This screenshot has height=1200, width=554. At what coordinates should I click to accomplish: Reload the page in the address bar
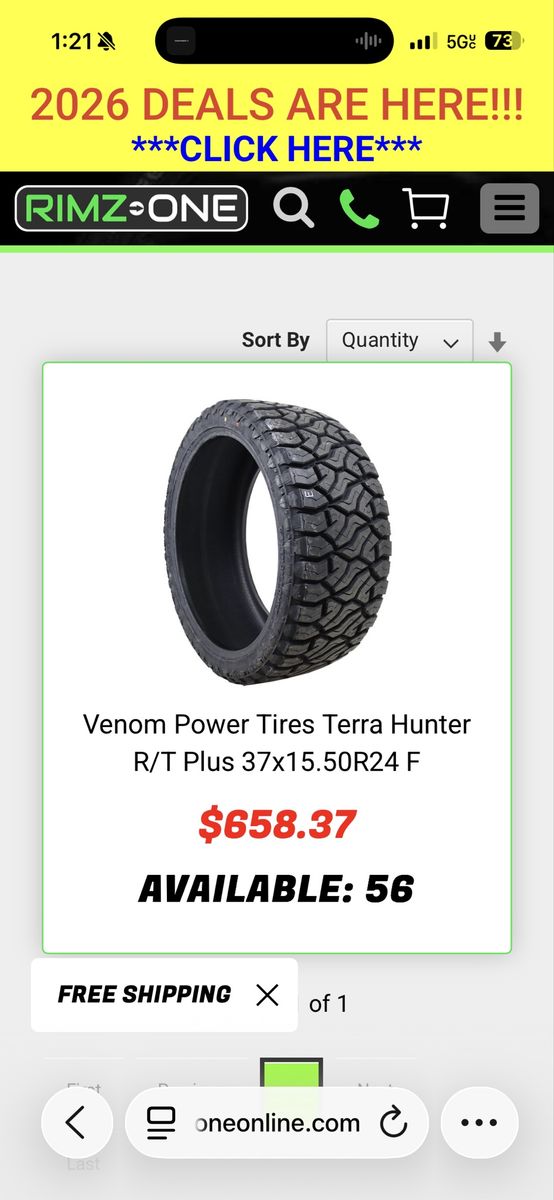[394, 1123]
